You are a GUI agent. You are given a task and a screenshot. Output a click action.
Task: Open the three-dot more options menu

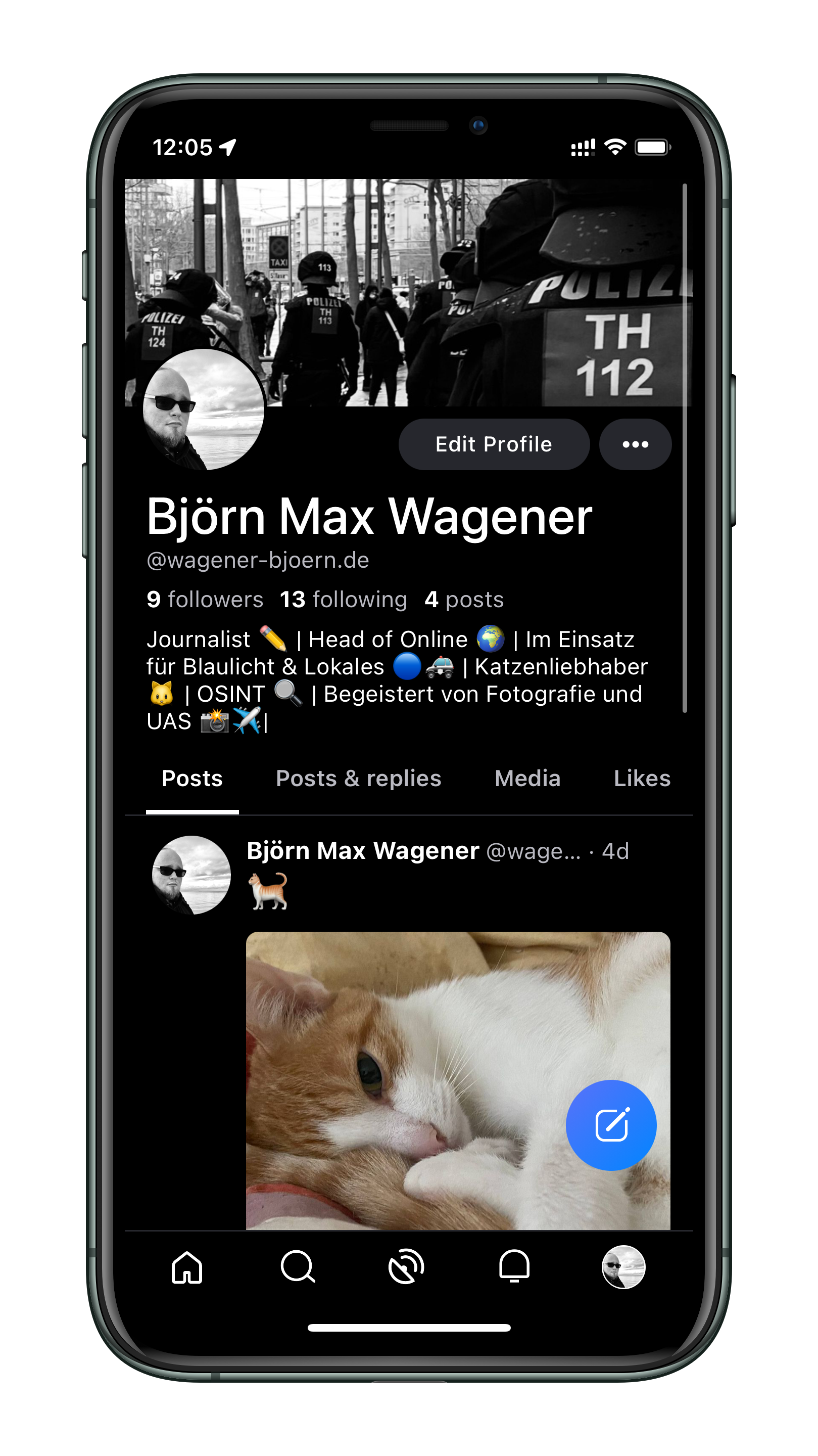click(x=635, y=444)
